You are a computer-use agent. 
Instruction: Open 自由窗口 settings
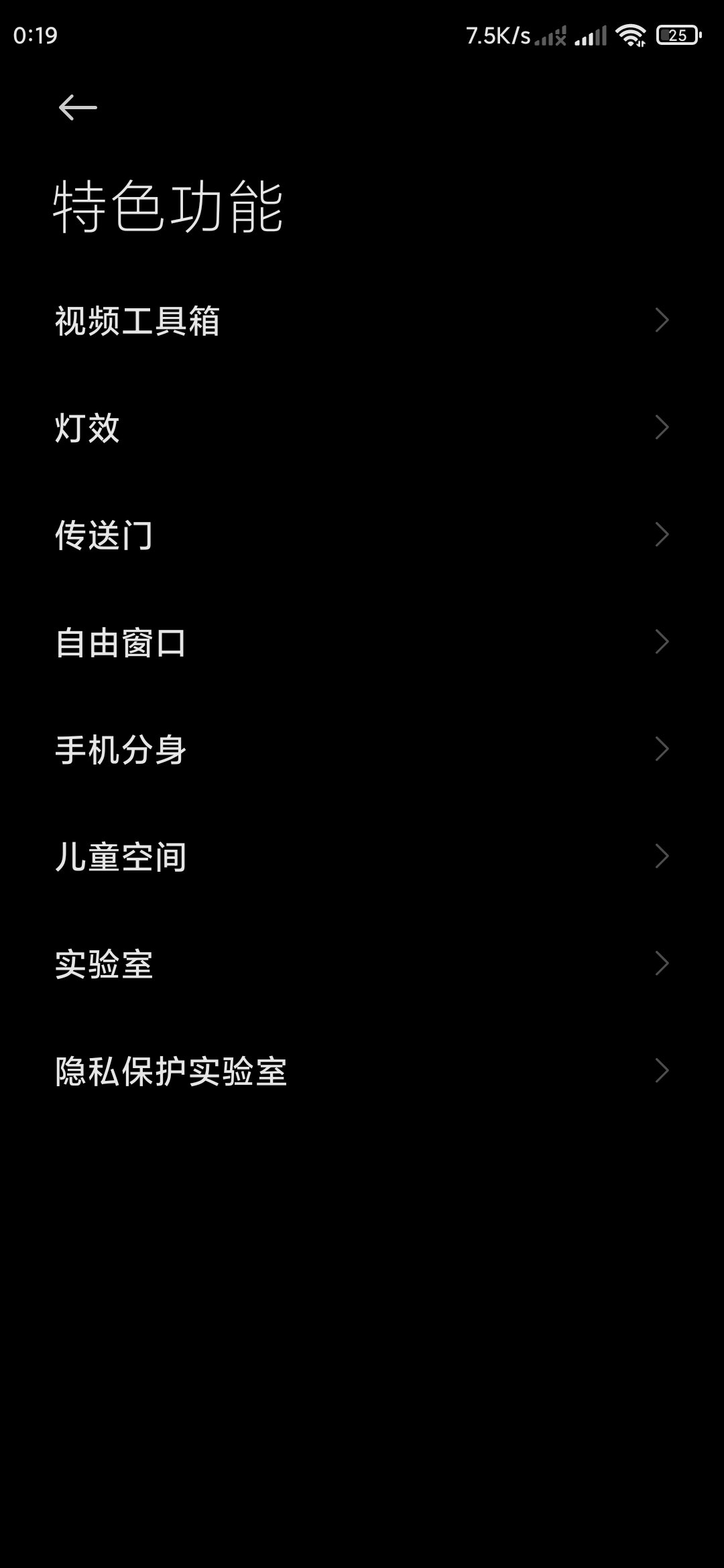pos(362,642)
